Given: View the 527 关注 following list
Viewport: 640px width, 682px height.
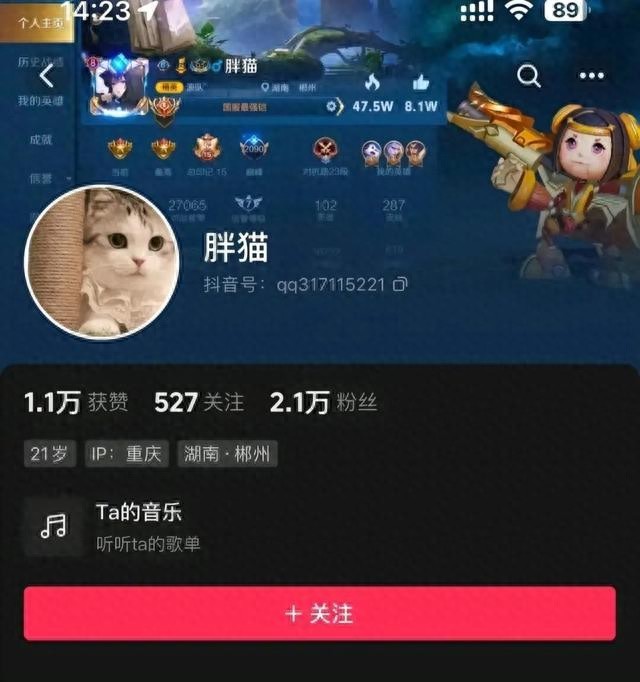Looking at the screenshot, I should tap(199, 403).
